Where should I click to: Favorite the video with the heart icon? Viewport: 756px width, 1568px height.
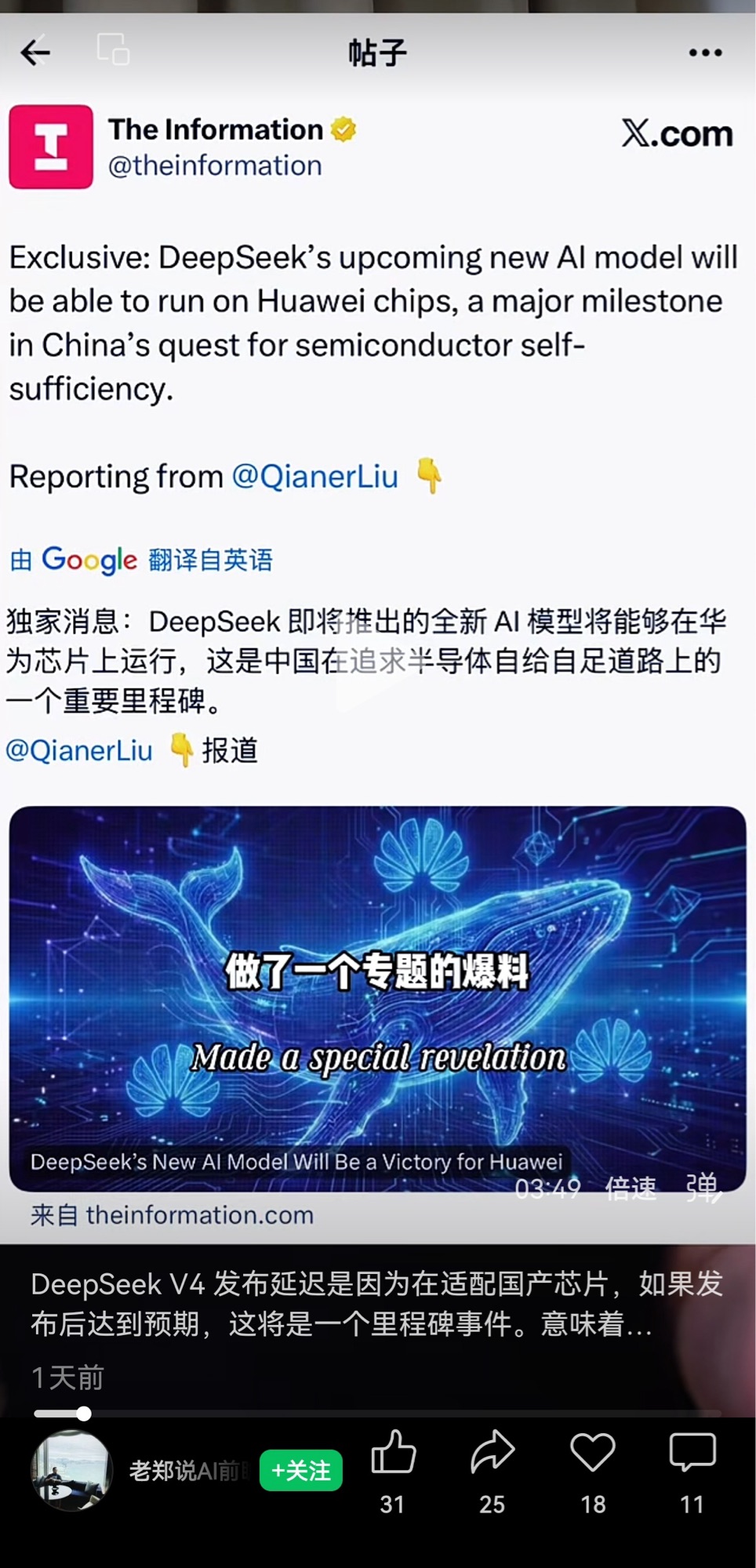pos(593,1453)
